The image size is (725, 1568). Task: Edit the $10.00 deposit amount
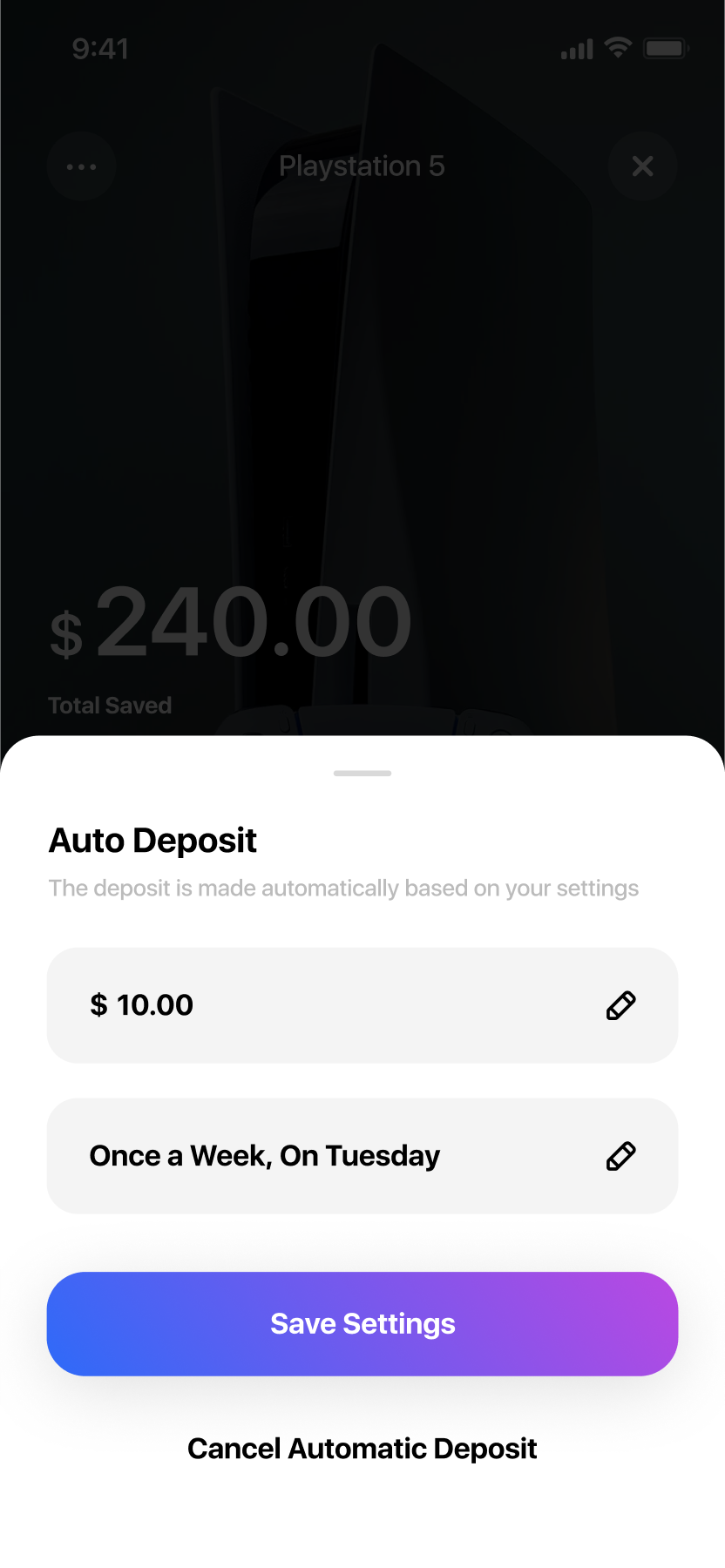pos(620,1005)
